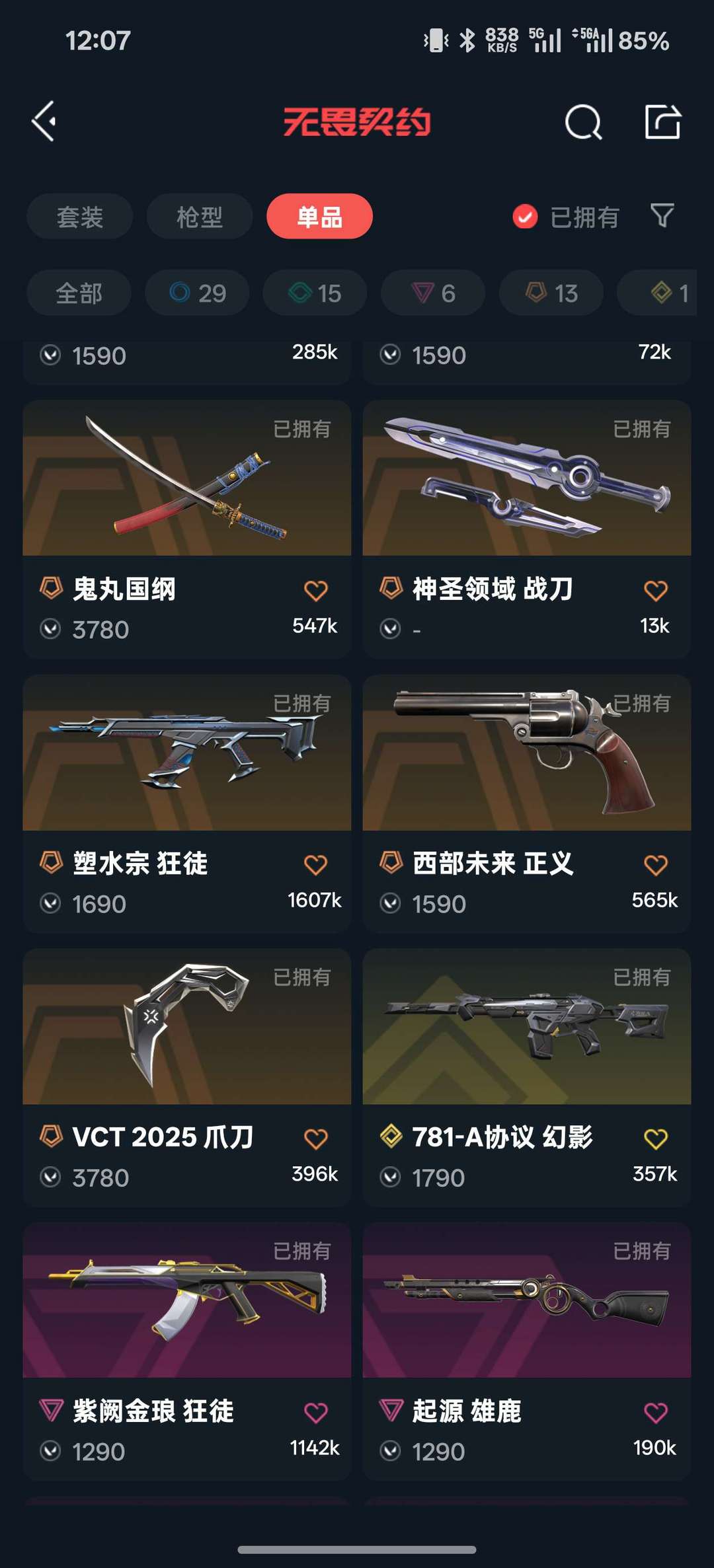Switch to the 套装 tab
This screenshot has width=714, height=1568.
click(80, 217)
